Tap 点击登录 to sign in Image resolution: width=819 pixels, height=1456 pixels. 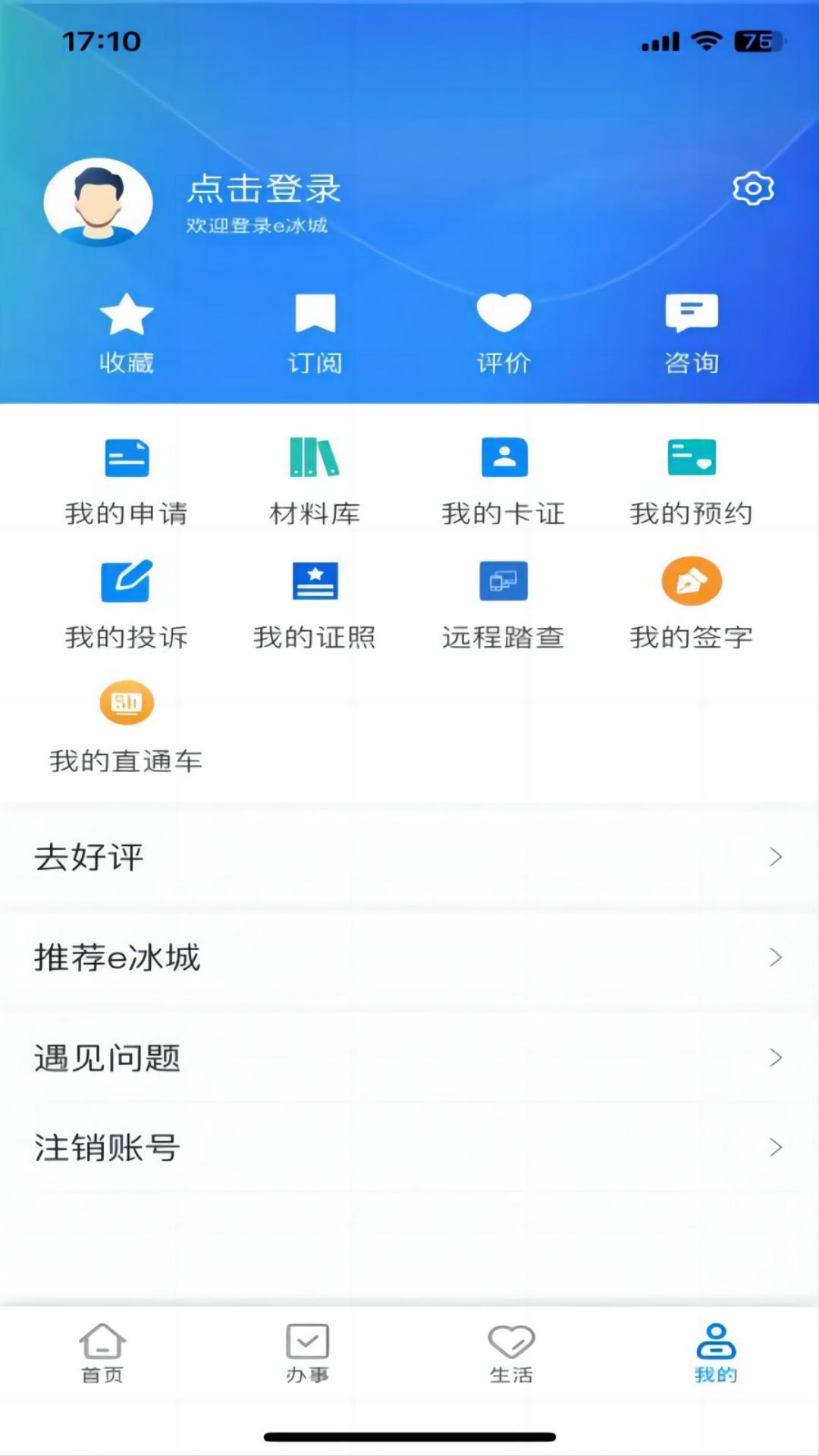tap(264, 190)
